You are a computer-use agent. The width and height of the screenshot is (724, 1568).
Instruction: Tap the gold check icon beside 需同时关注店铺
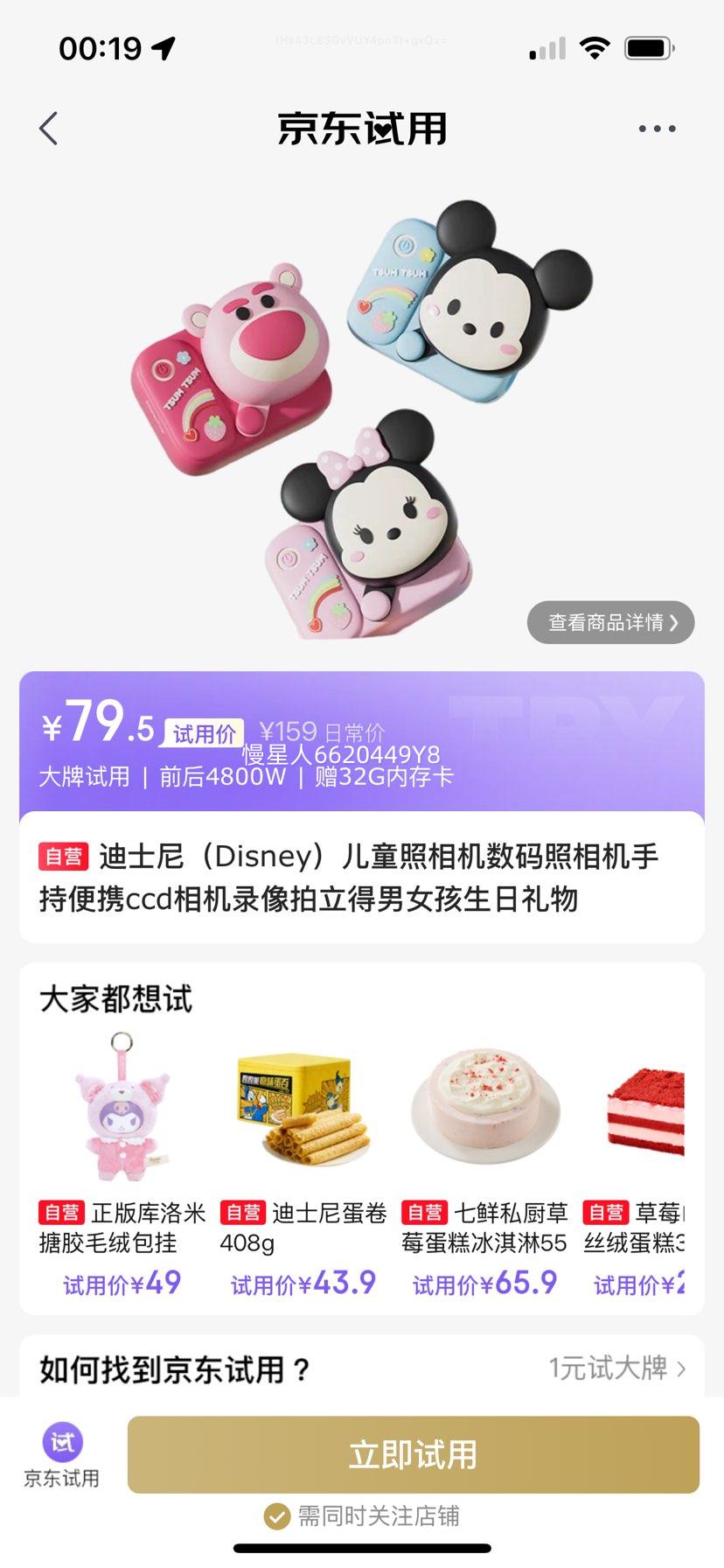click(x=276, y=1516)
